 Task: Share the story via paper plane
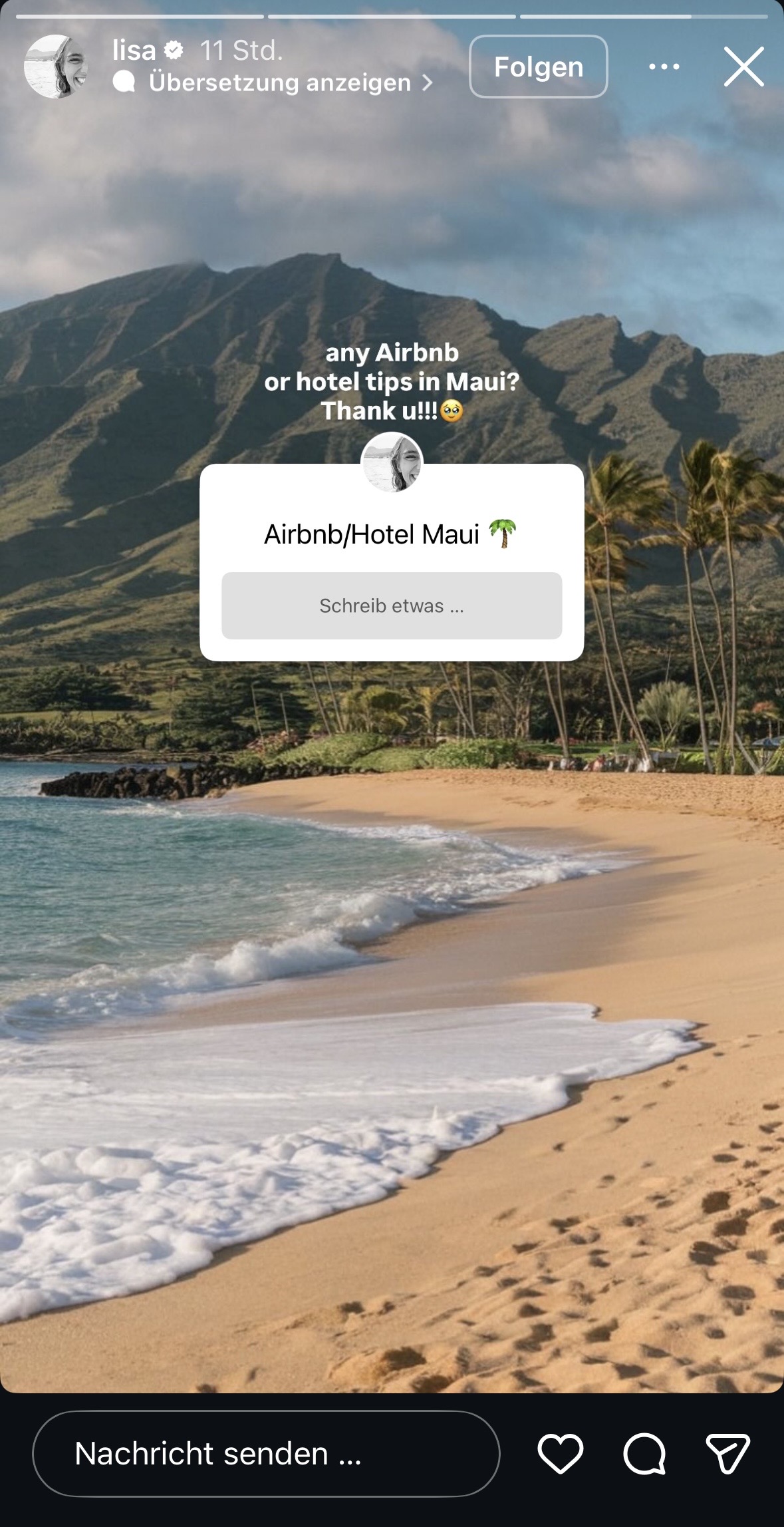[727, 1454]
